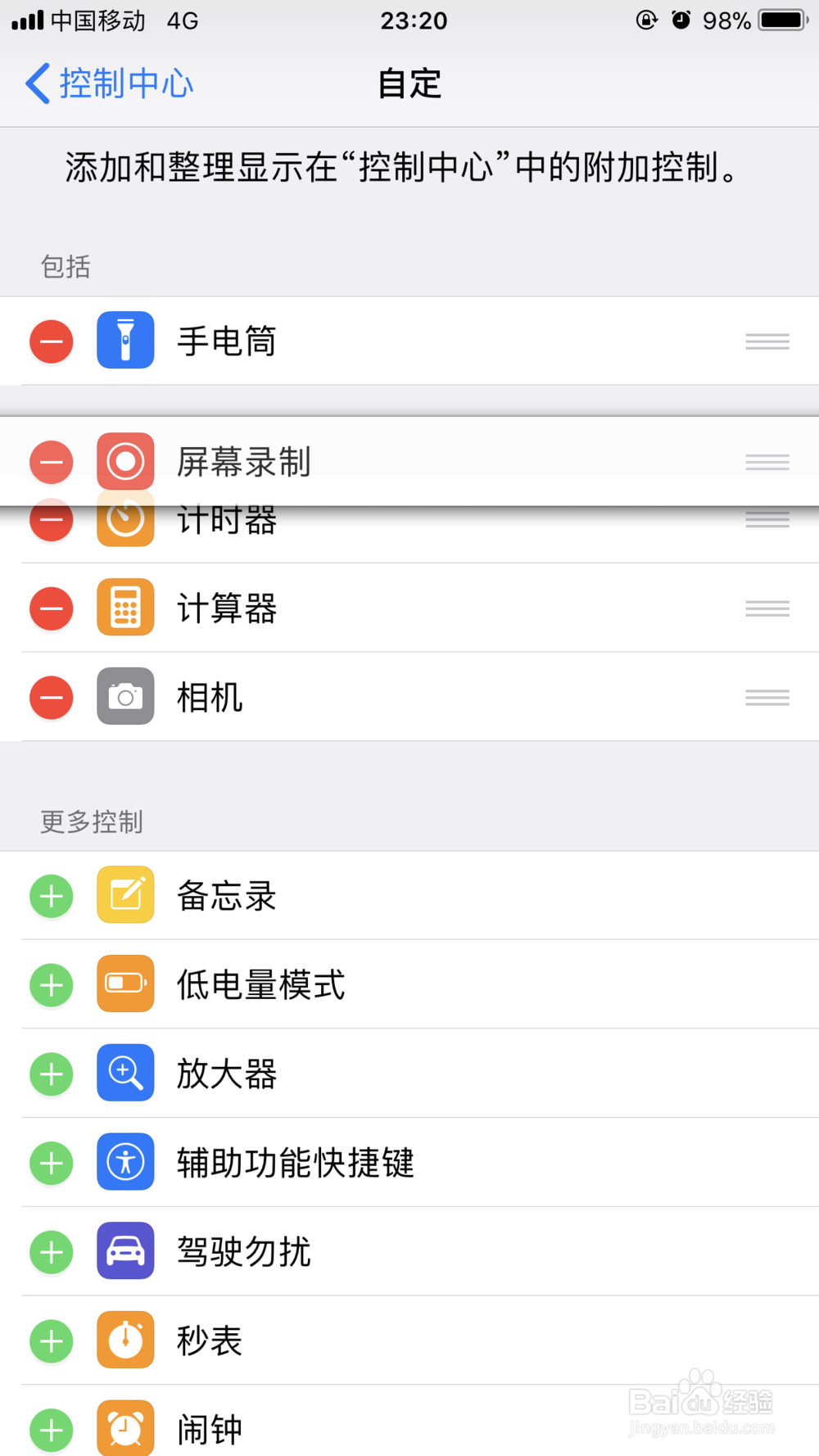Grab the reorder handle next to 计算器
This screenshot has height=1456, width=819.
767,608
